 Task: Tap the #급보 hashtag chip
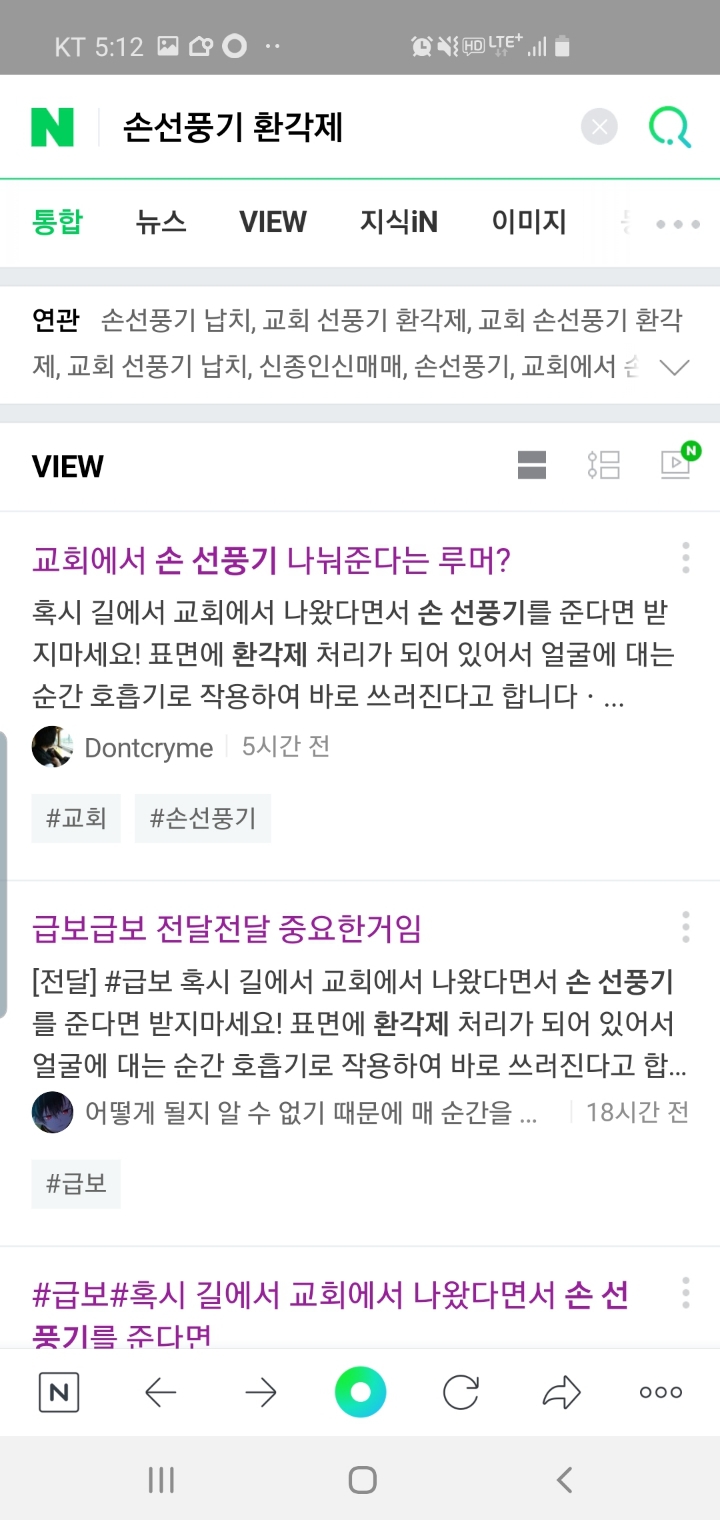click(76, 1185)
